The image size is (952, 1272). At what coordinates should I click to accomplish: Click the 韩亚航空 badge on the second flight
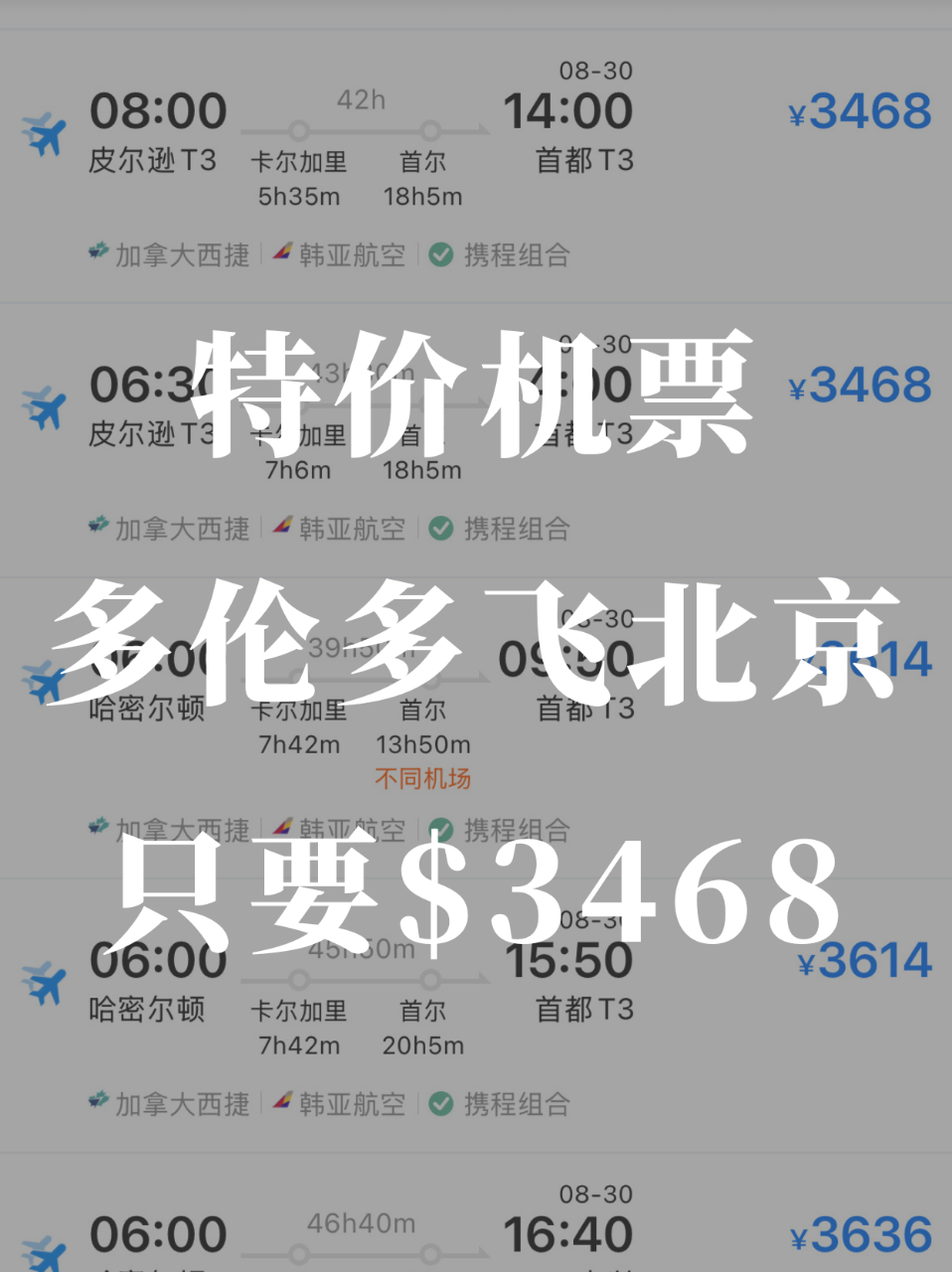coord(282,529)
